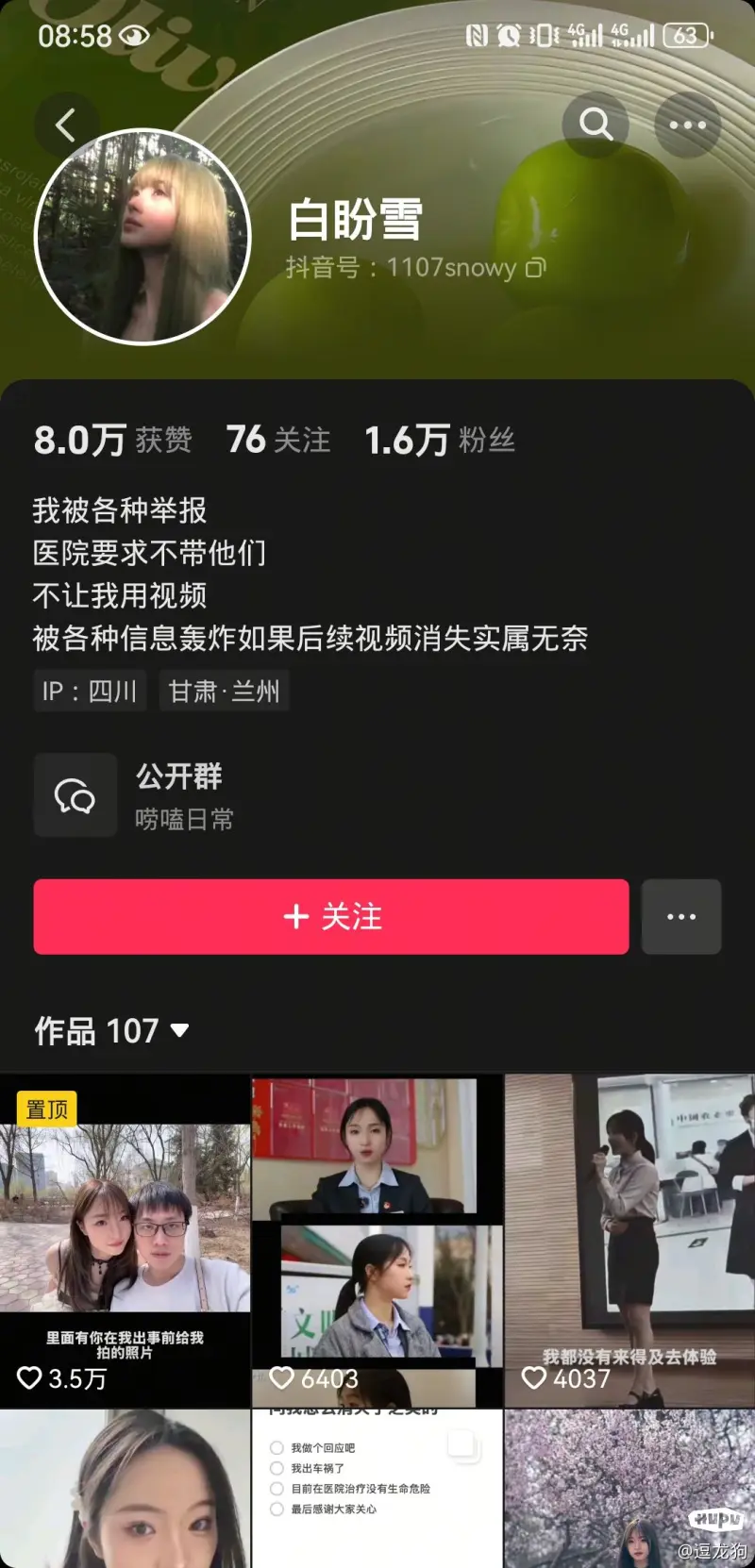Viewport: 755px width, 1568px height.
Task: Open the more menu beside 关注 button
Action: coord(681,916)
